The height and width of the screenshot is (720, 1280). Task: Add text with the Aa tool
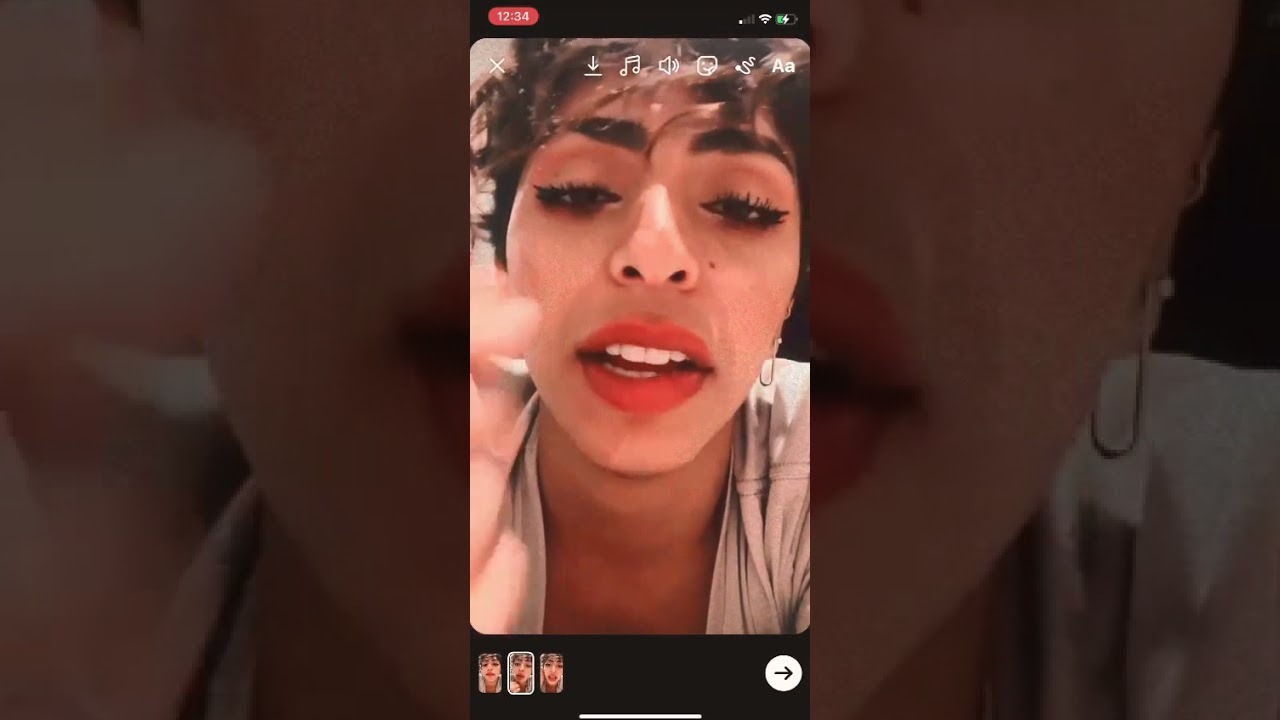[783, 66]
